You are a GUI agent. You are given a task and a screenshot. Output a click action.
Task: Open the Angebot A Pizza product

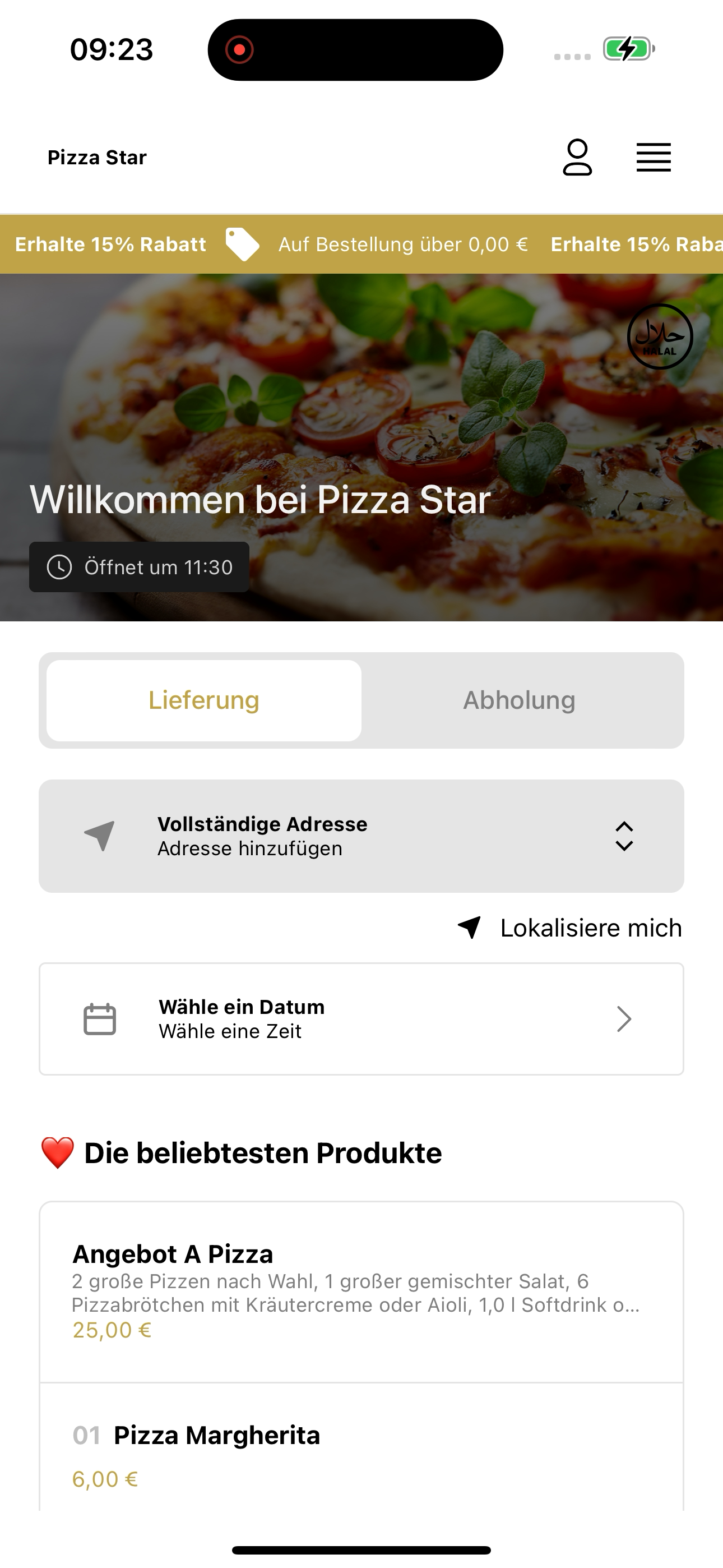pyautogui.click(x=361, y=1292)
